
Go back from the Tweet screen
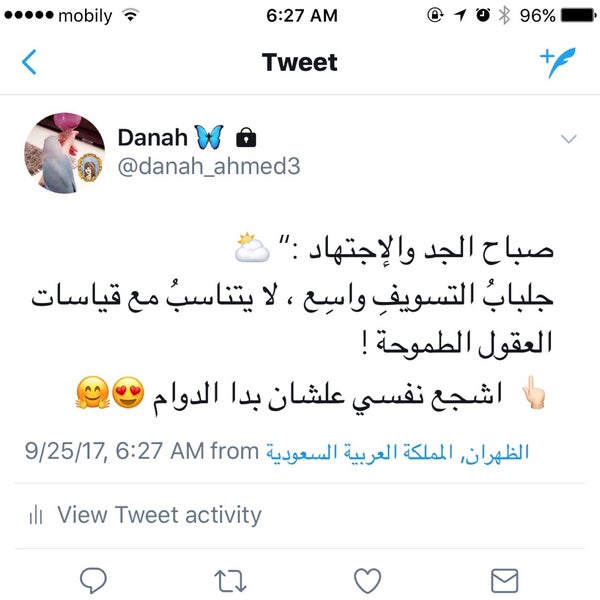[29, 63]
